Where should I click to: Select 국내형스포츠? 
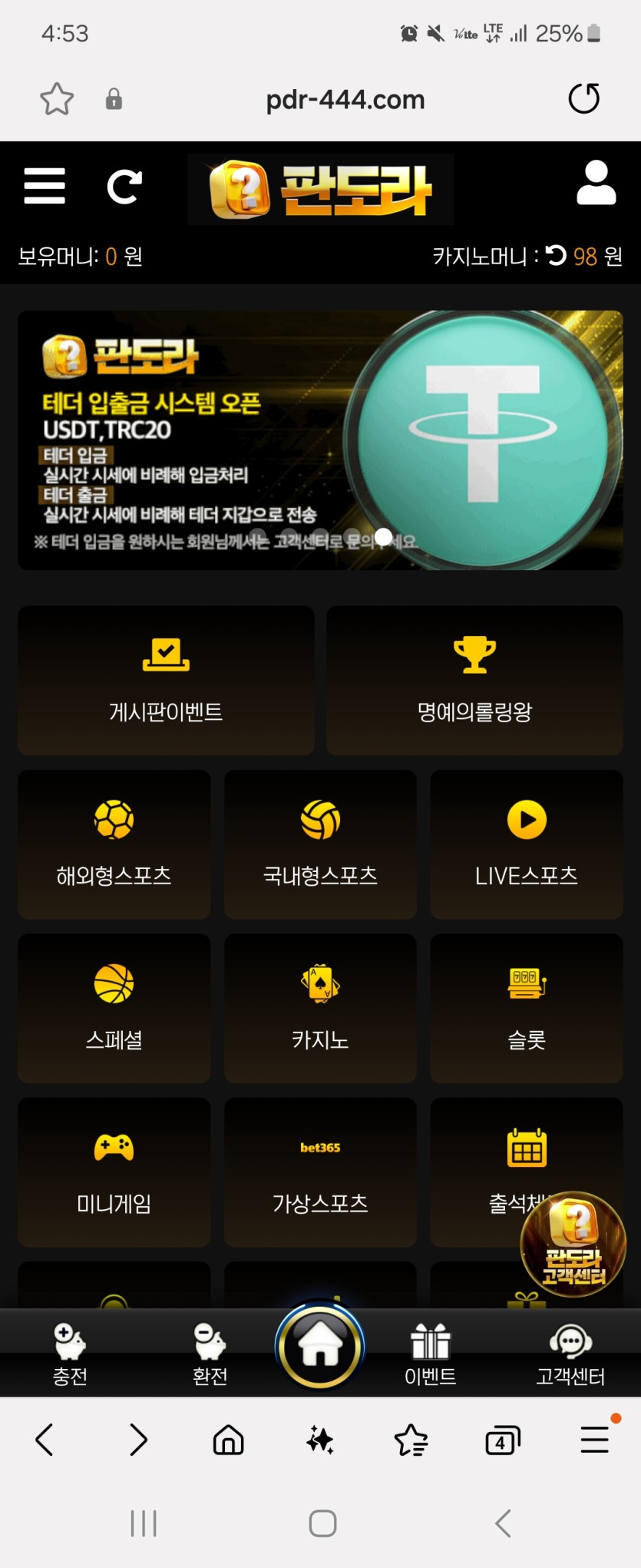pos(320,844)
